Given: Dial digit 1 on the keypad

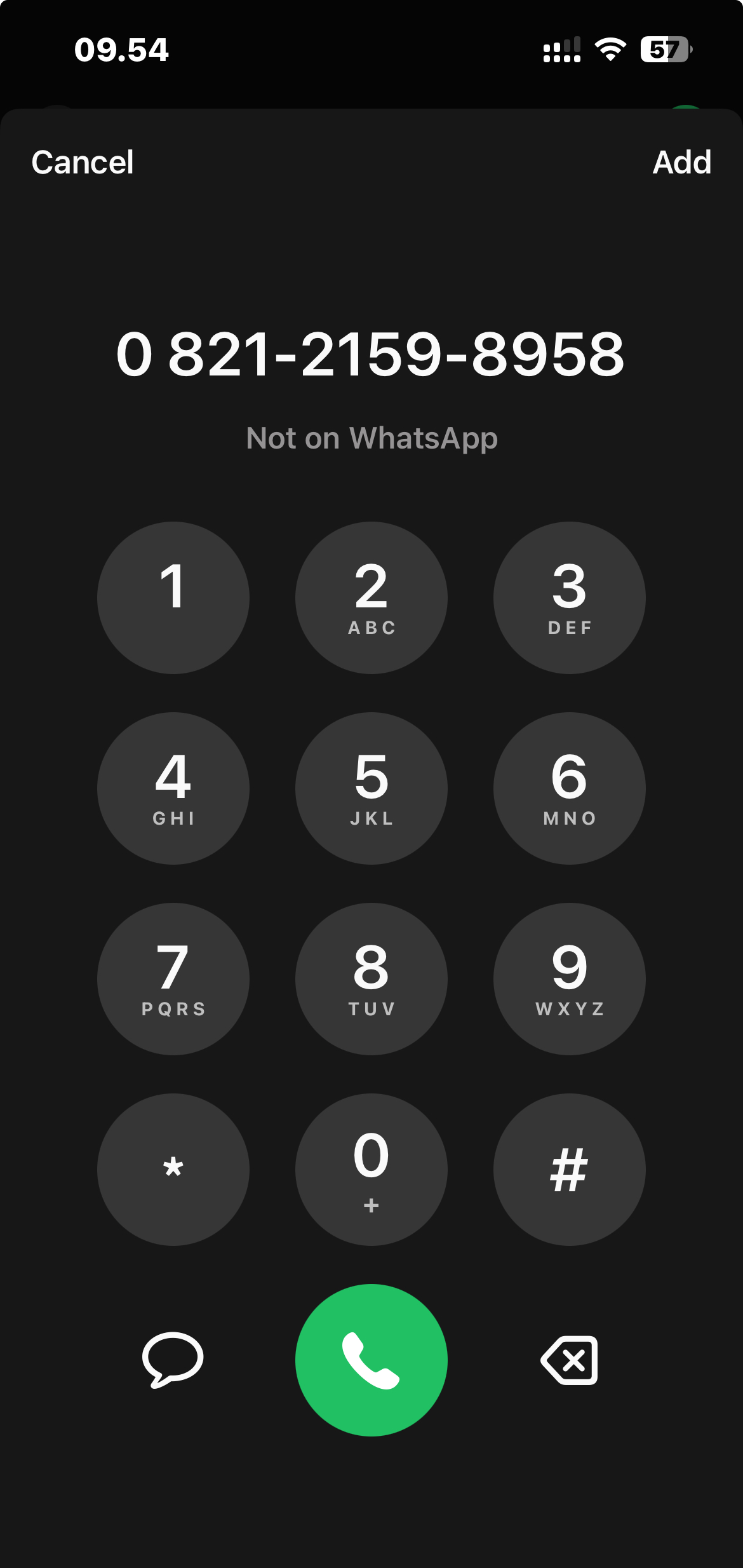Looking at the screenshot, I should 173,598.
